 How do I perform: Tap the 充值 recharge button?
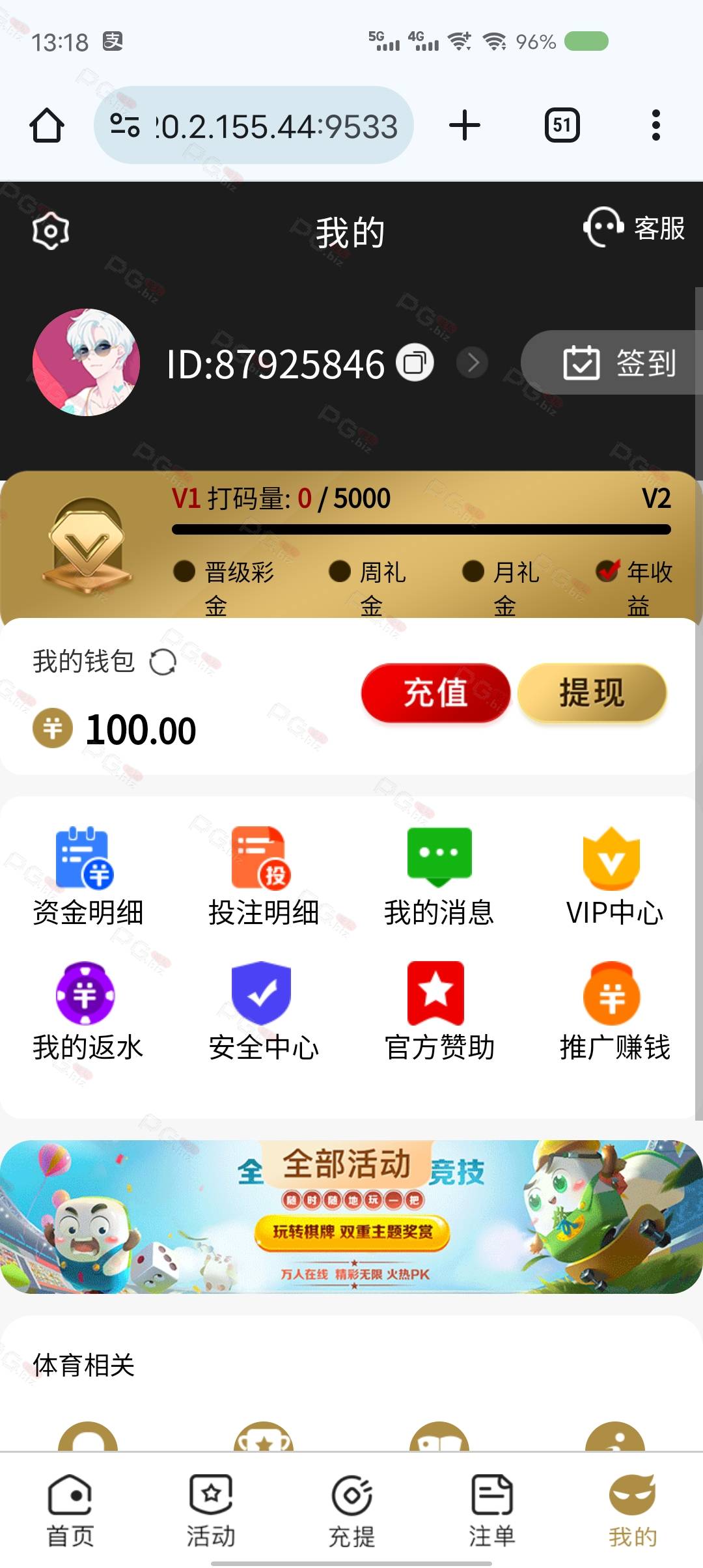435,692
